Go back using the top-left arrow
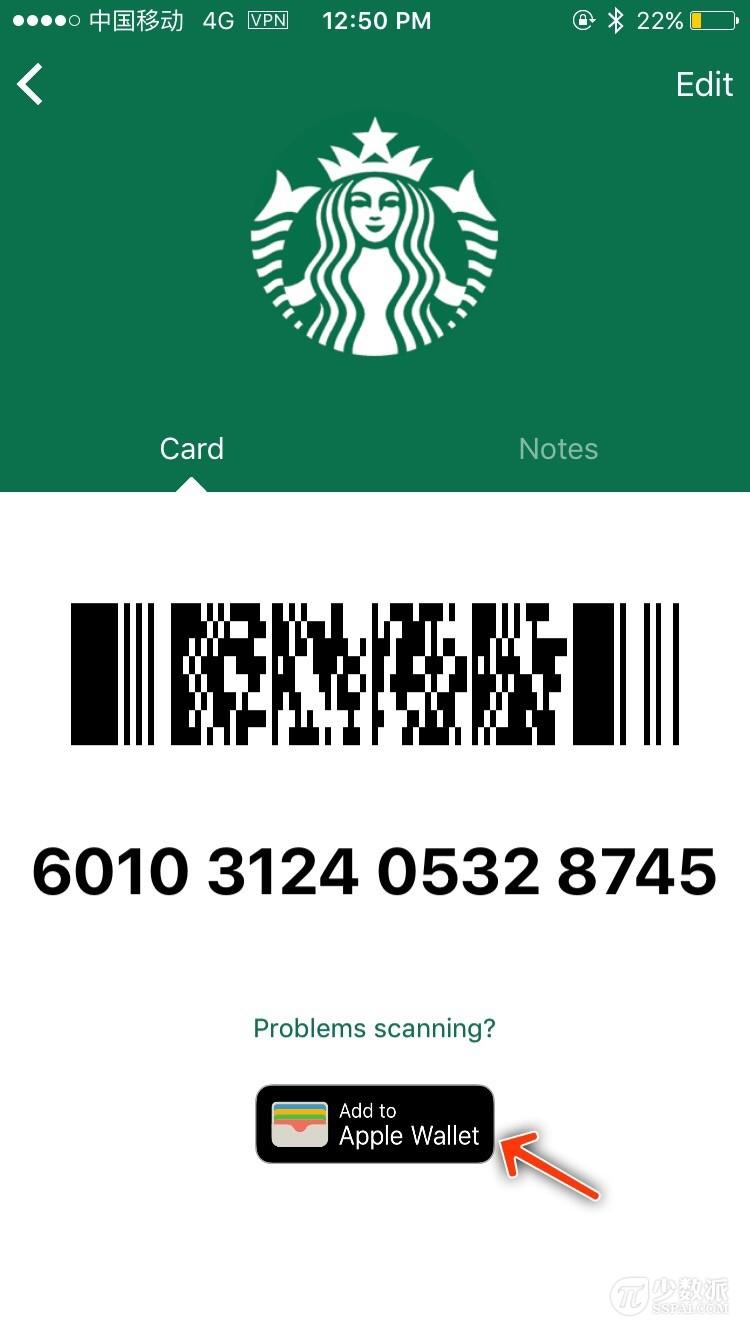Viewport: 750px width, 1334px height. pos(31,84)
